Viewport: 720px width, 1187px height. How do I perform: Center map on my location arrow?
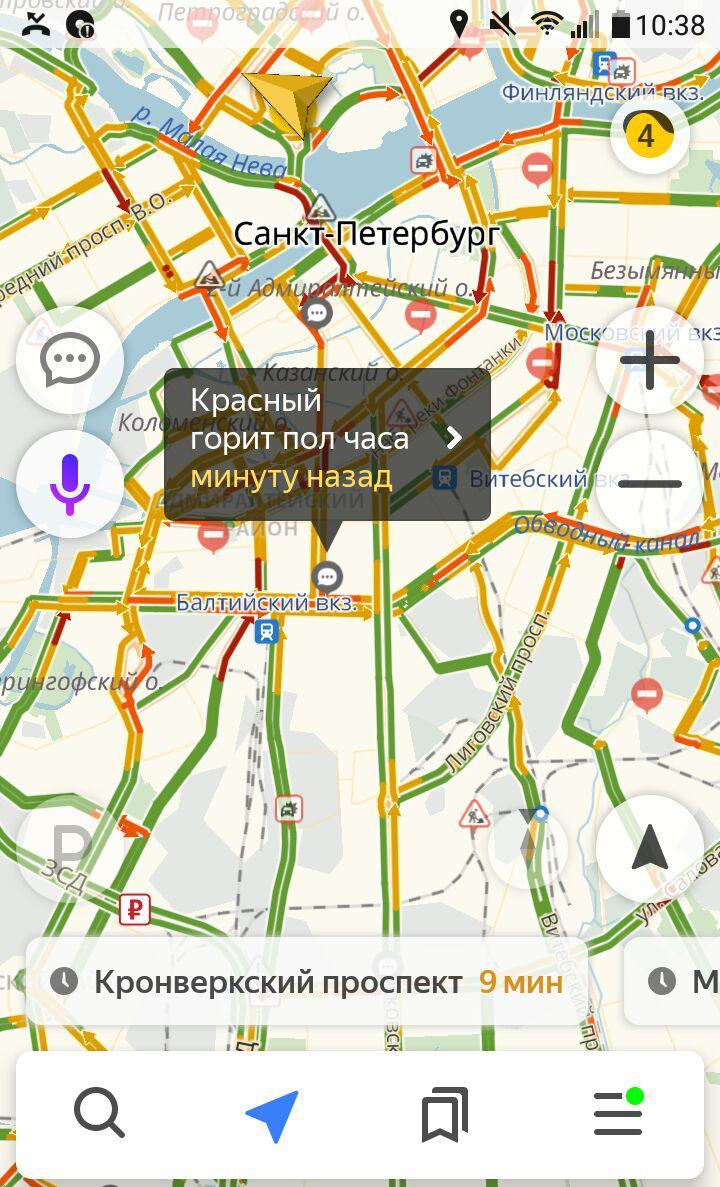(649, 848)
